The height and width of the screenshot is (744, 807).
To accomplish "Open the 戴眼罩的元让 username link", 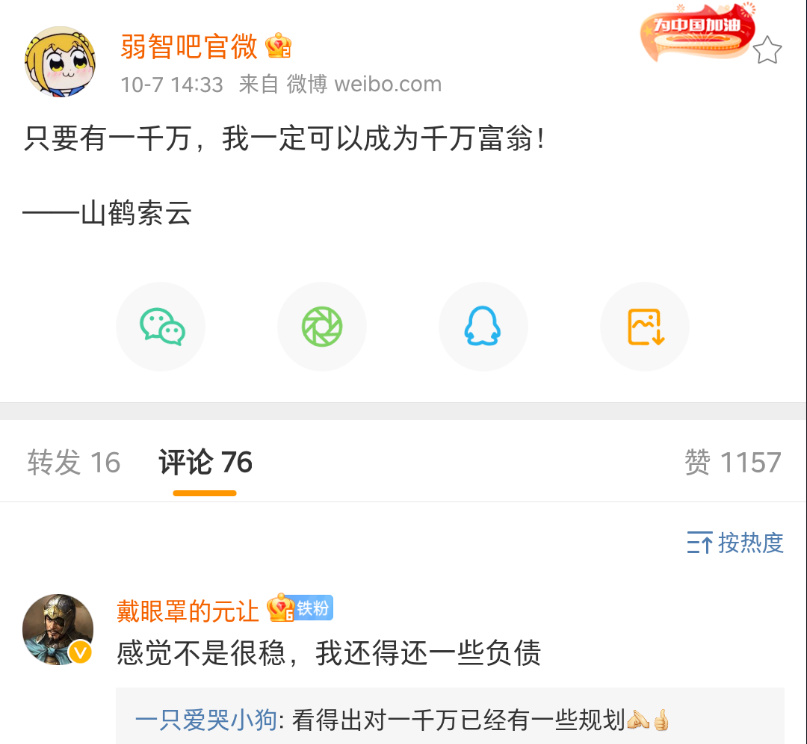I will point(188,609).
